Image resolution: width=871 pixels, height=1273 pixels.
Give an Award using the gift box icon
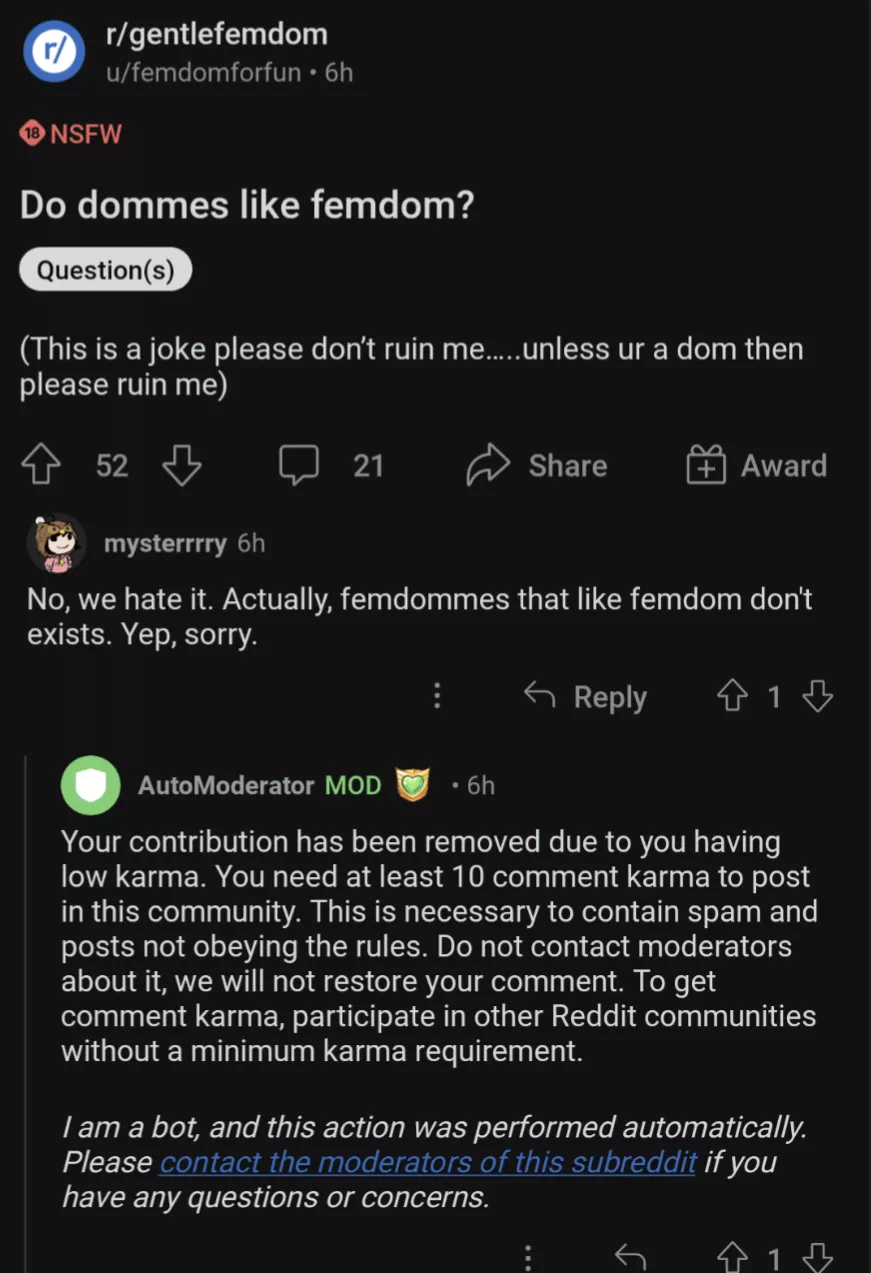(707, 465)
